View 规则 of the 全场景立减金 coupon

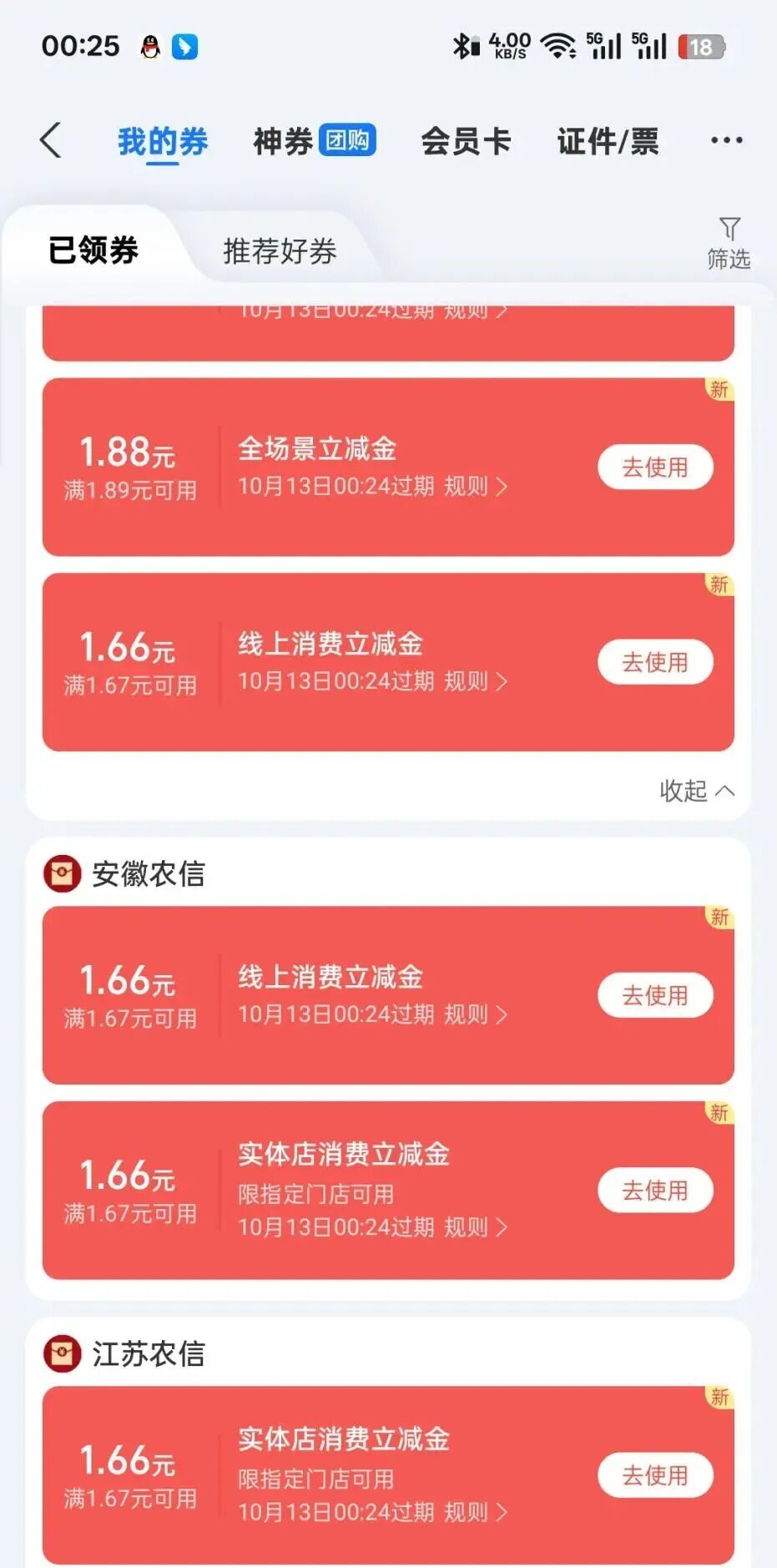(475, 486)
